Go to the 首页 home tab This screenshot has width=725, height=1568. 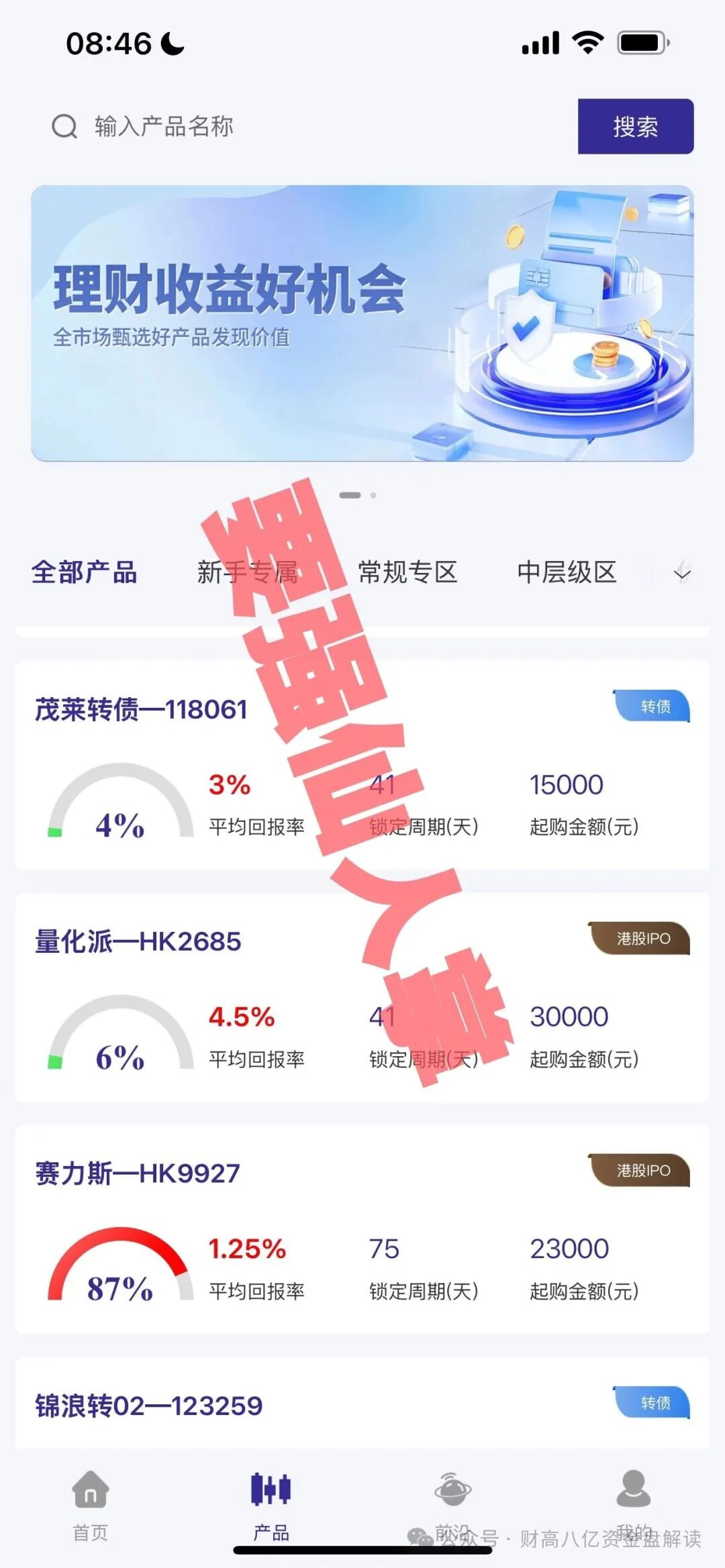point(91,1502)
